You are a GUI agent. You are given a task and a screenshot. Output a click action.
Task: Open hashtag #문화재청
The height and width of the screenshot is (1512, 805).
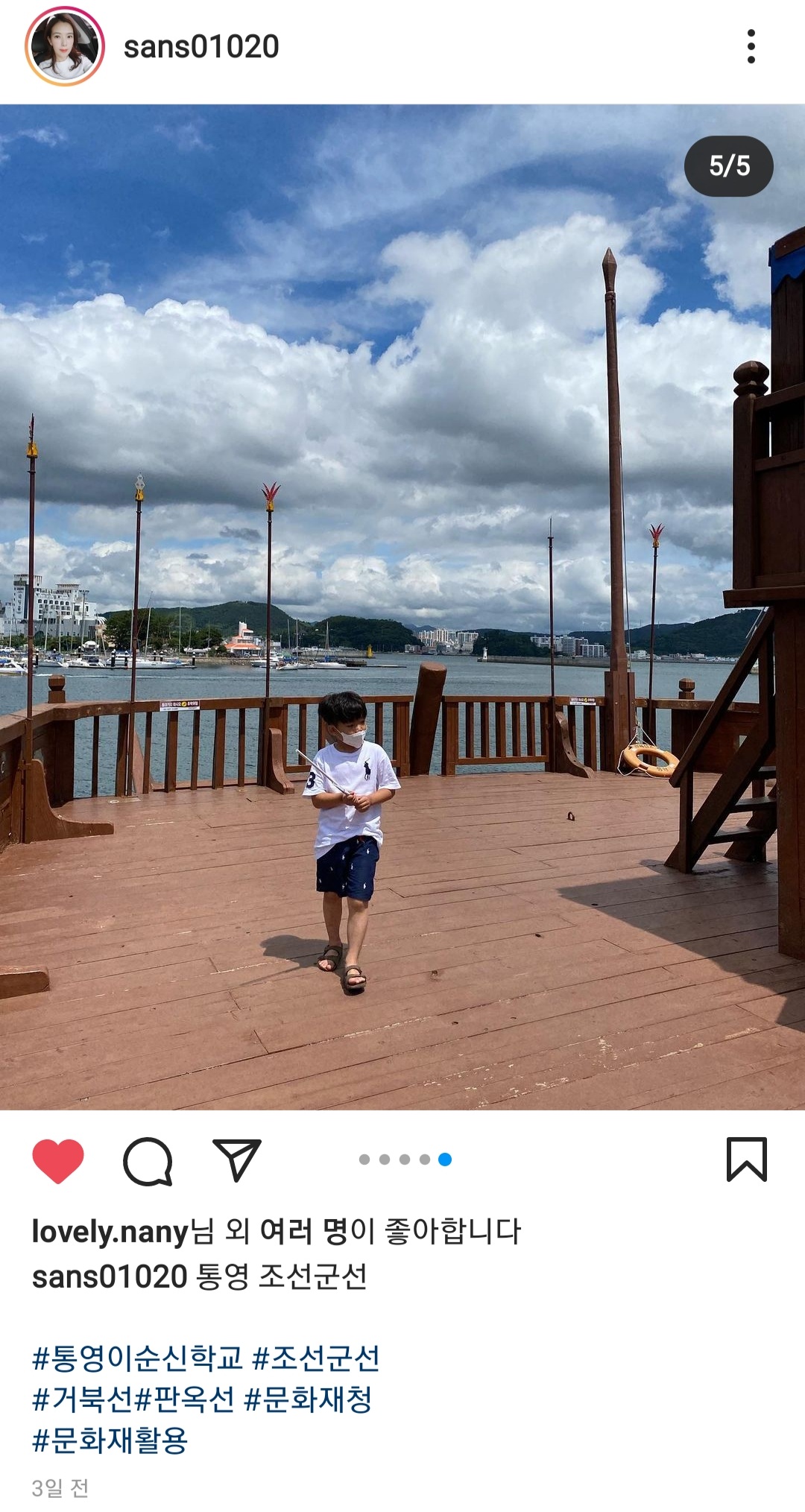(308, 1399)
